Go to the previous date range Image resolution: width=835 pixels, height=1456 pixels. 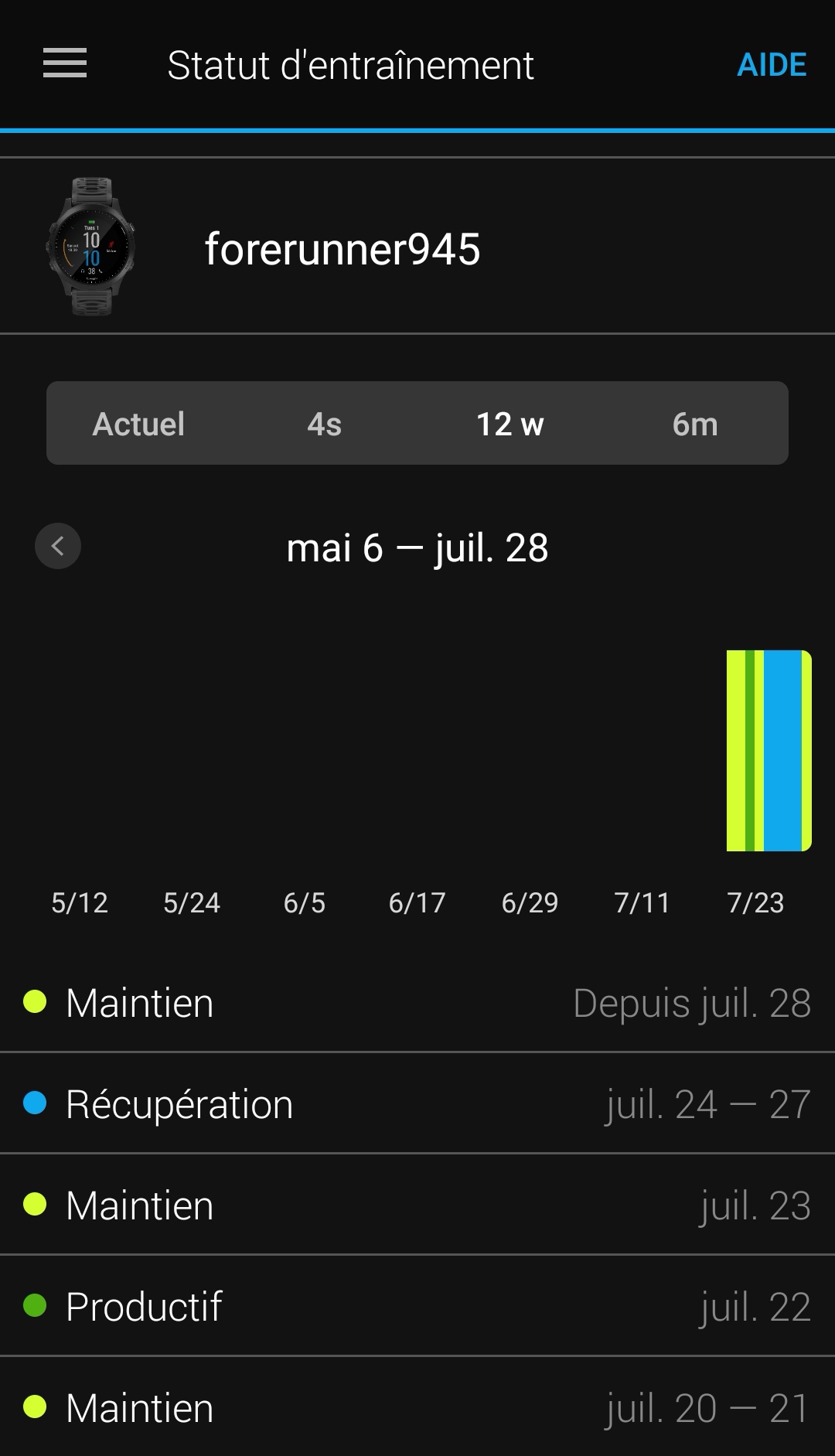click(x=58, y=547)
